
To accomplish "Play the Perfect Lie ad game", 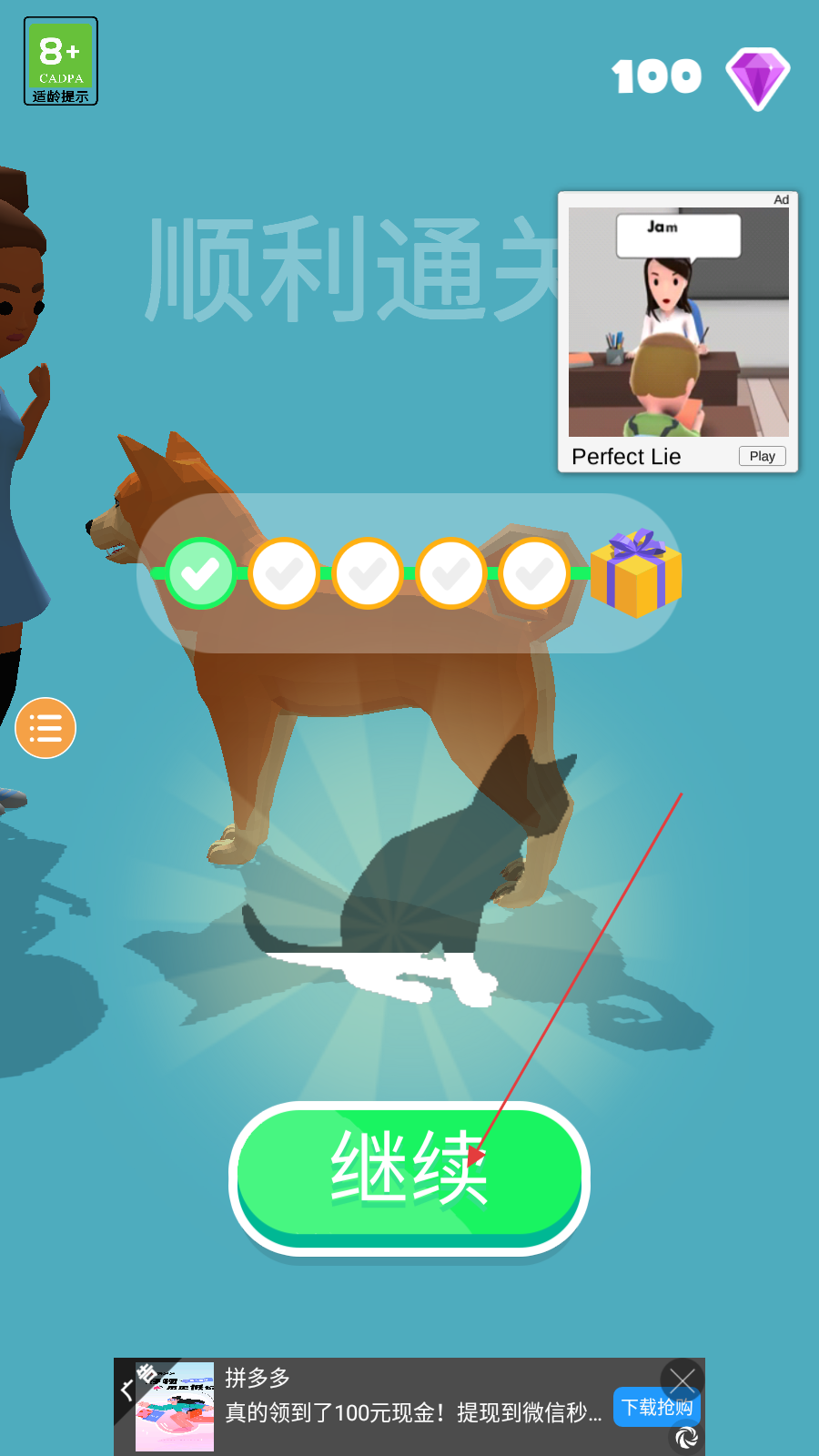I will pos(762,456).
